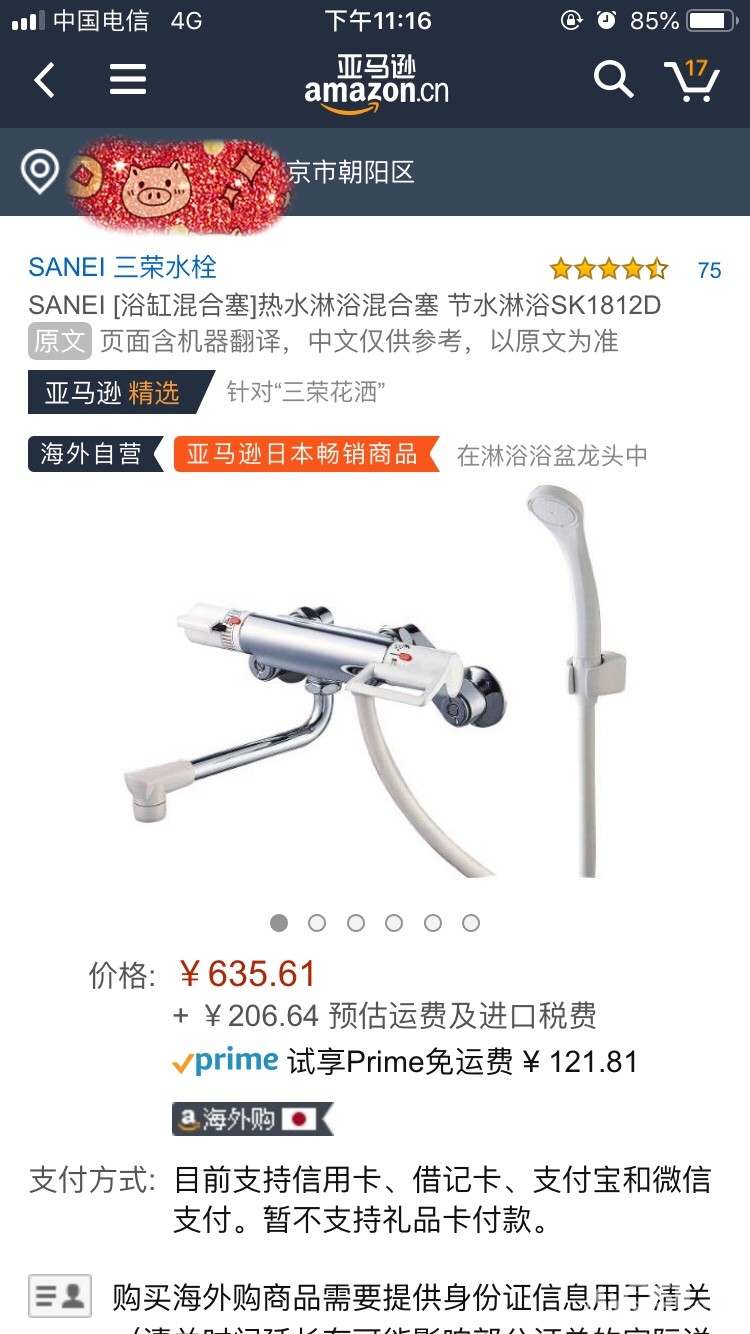Open the shopping cart with 17 items

(x=692, y=80)
